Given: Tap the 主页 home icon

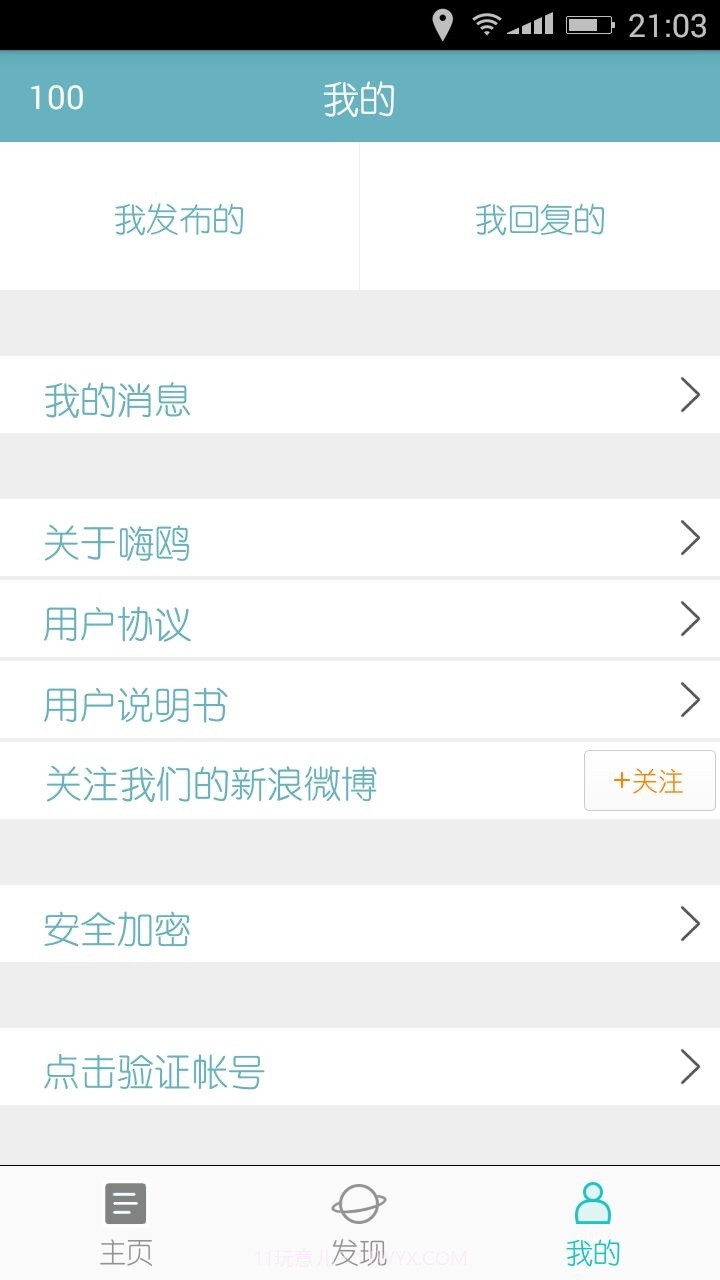Looking at the screenshot, I should pyautogui.click(x=123, y=1205).
